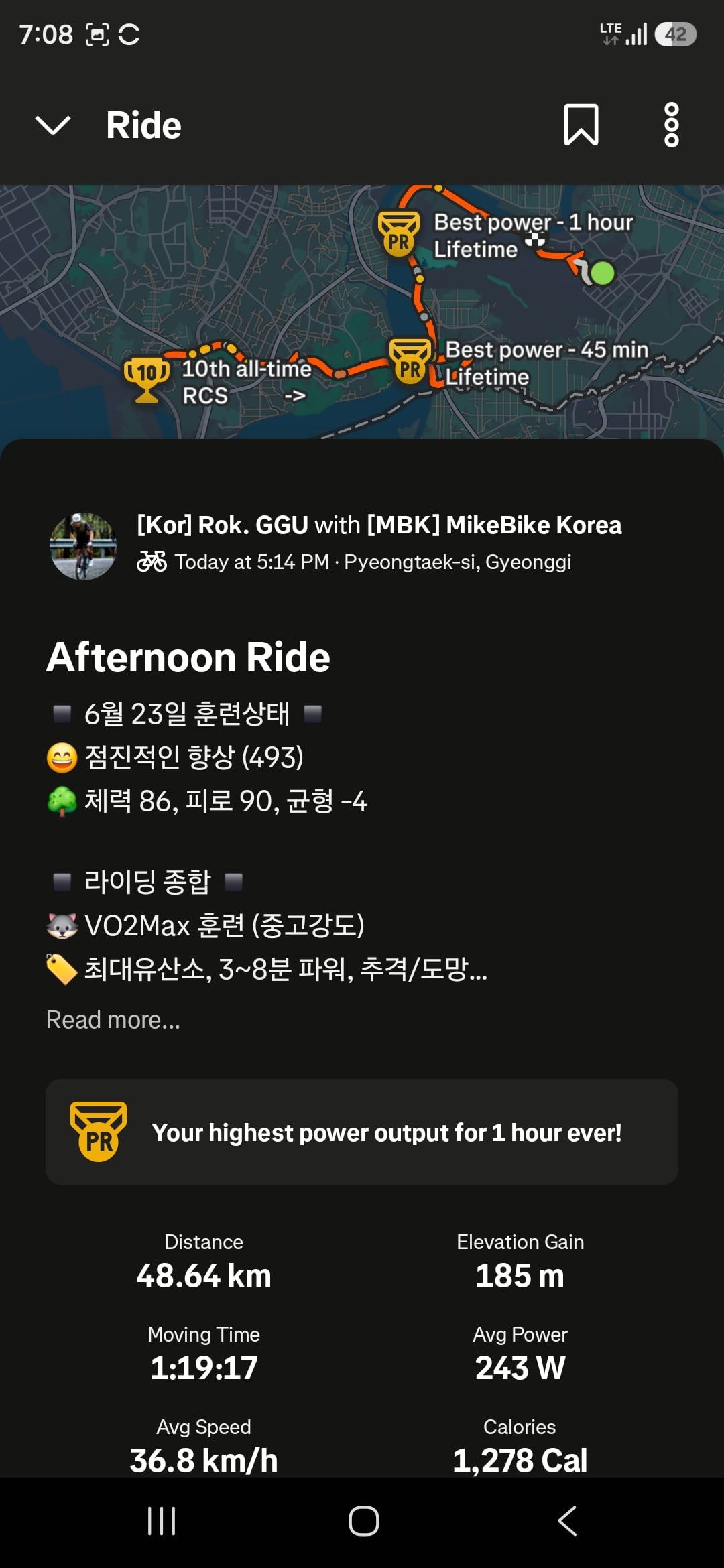Bookmark this ride
This screenshot has width=724, height=1568.
click(581, 125)
